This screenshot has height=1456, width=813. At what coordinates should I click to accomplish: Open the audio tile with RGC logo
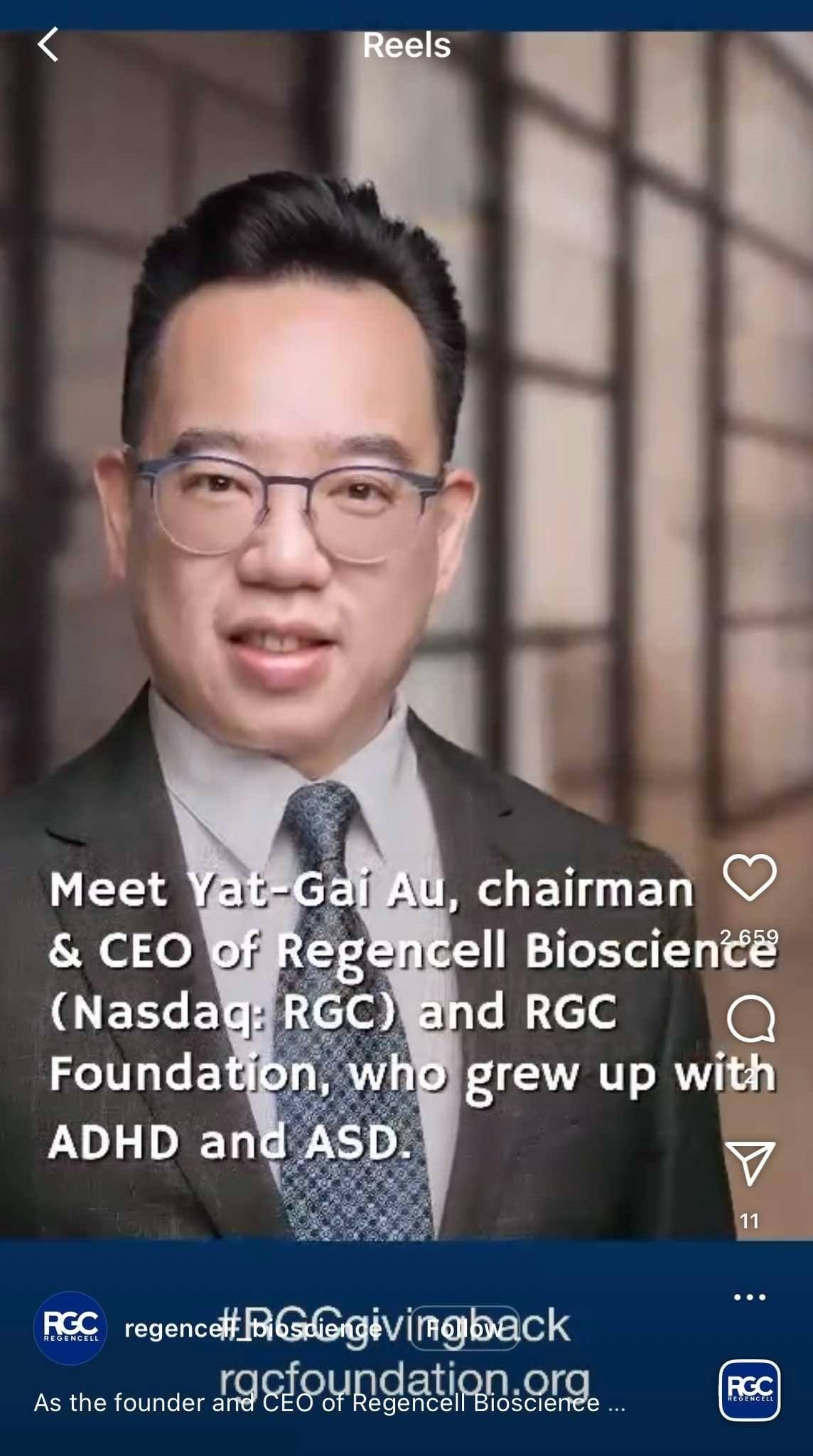(x=749, y=1391)
